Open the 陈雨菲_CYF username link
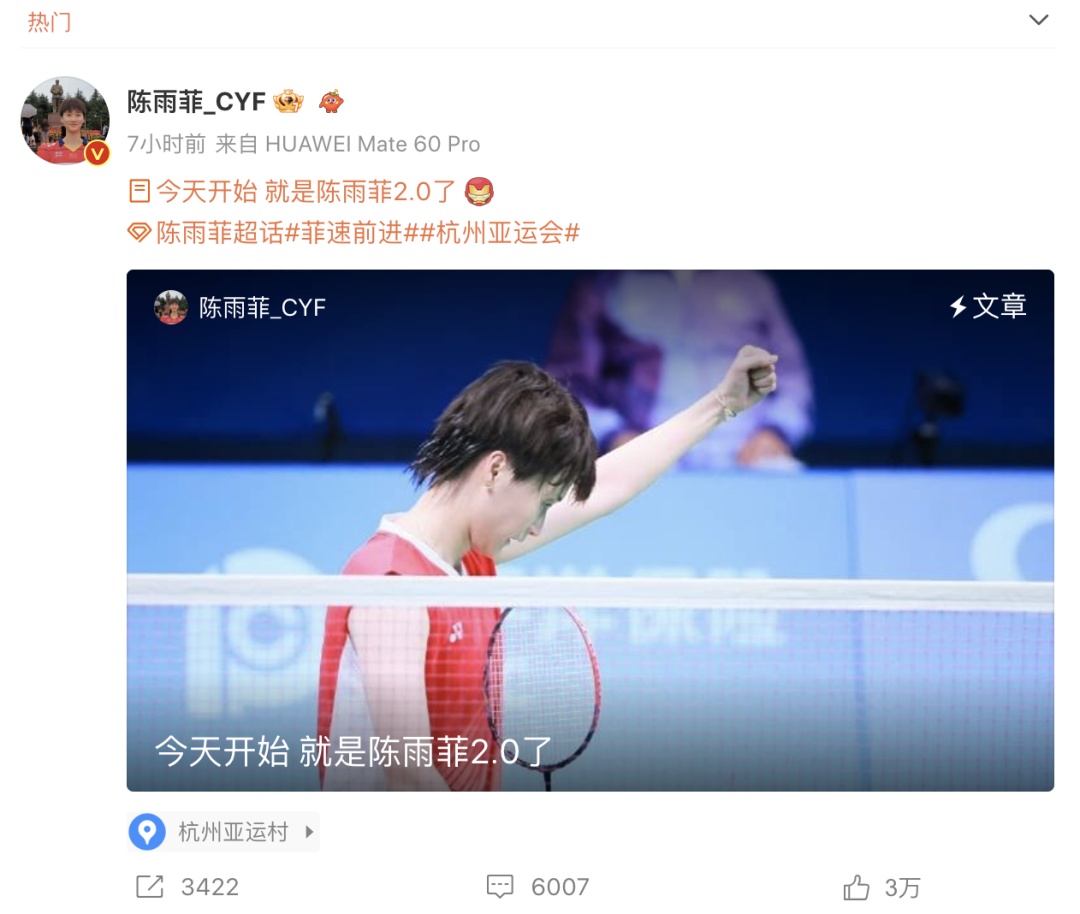 click(x=196, y=101)
